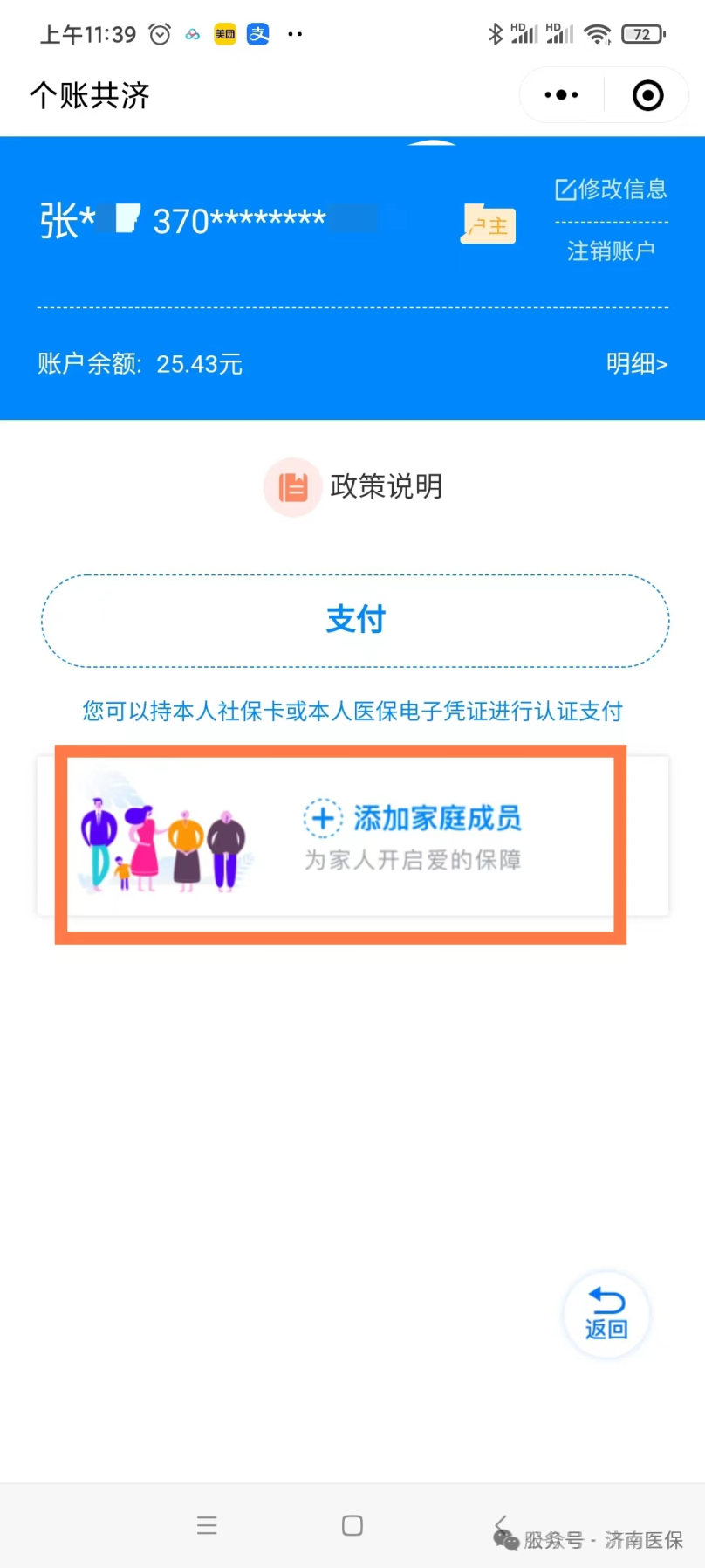Open the 添加家庭成员 card
Viewport: 705px width, 1568px height.
[x=352, y=836]
